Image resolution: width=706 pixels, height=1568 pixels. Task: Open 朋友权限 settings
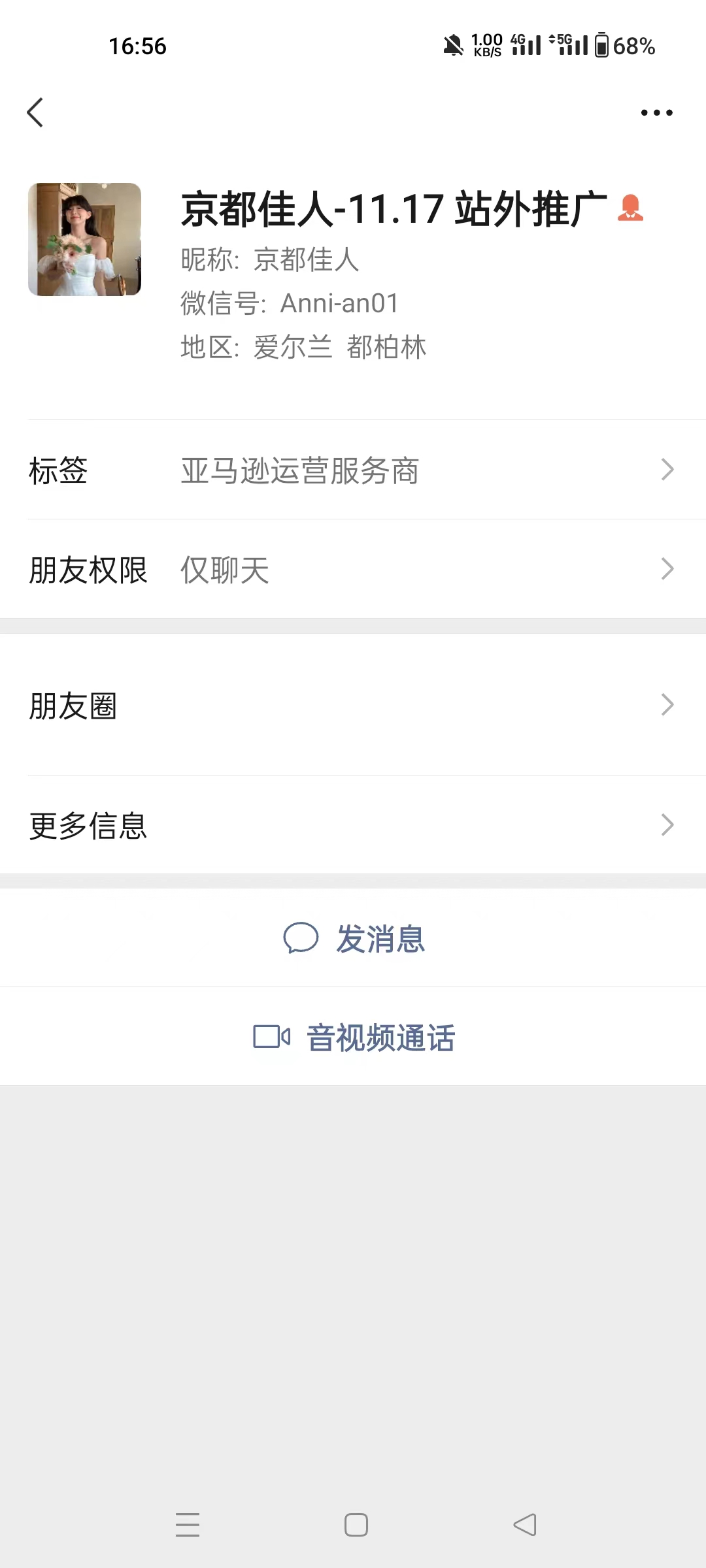[353, 569]
